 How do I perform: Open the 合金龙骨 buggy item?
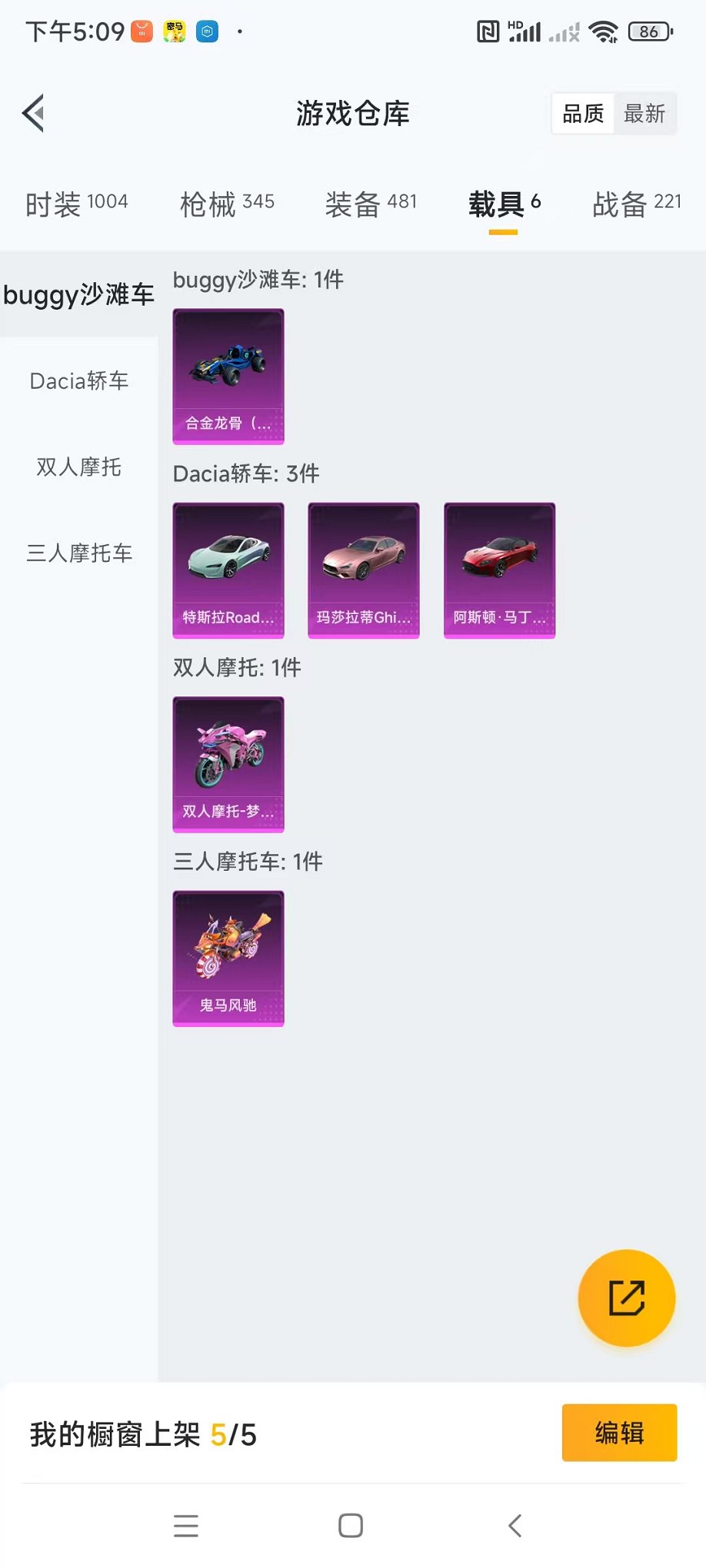[228, 377]
